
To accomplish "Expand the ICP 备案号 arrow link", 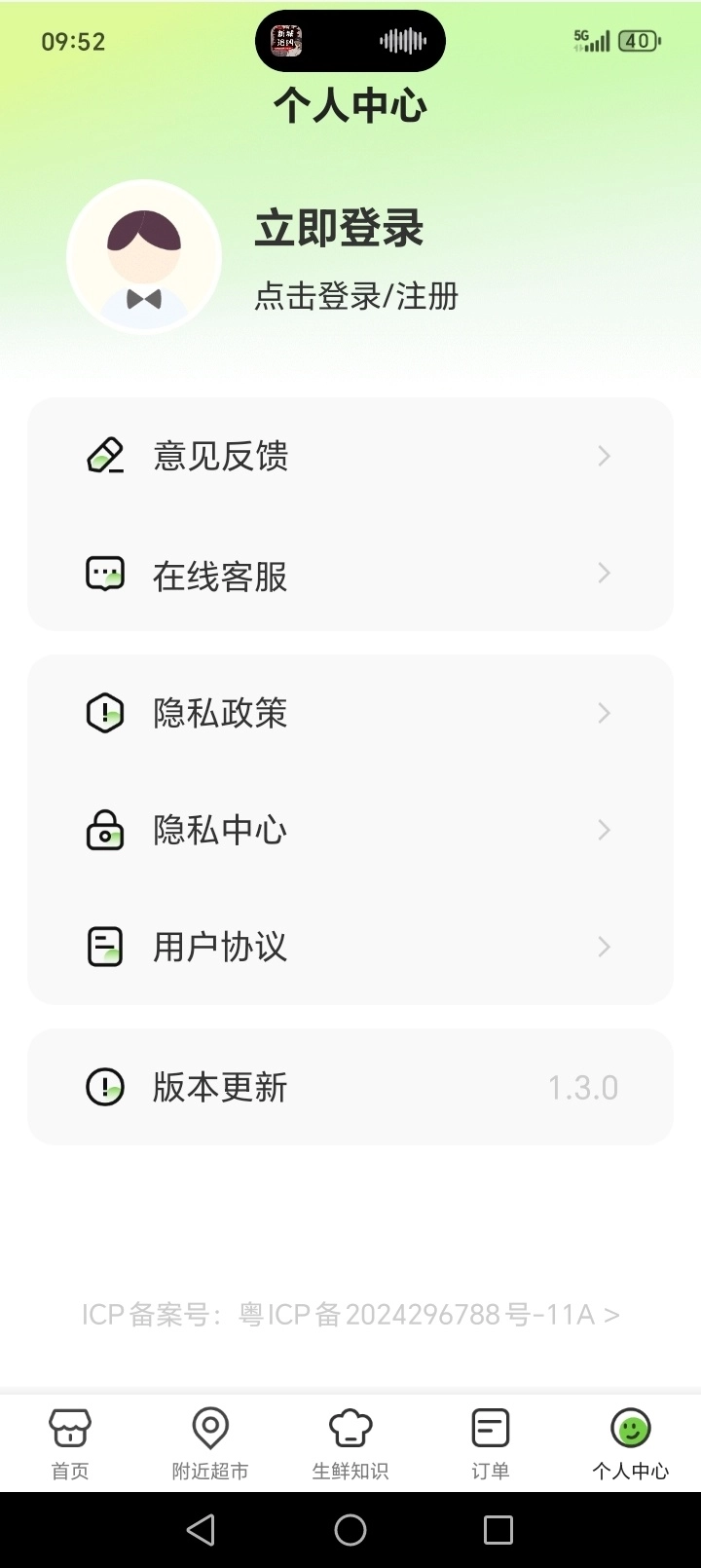I will (x=614, y=1314).
